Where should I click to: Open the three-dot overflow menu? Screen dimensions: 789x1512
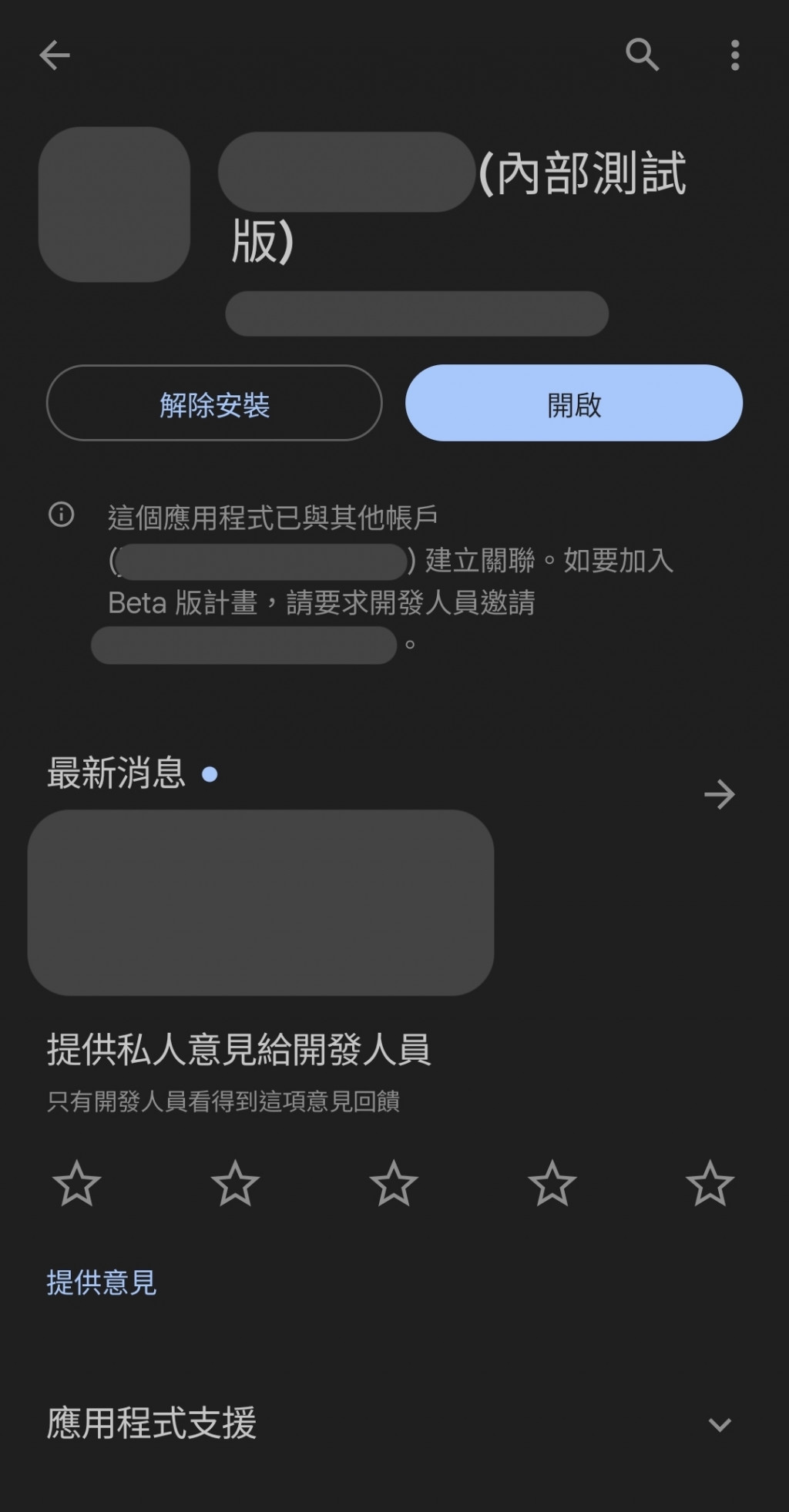[x=735, y=55]
